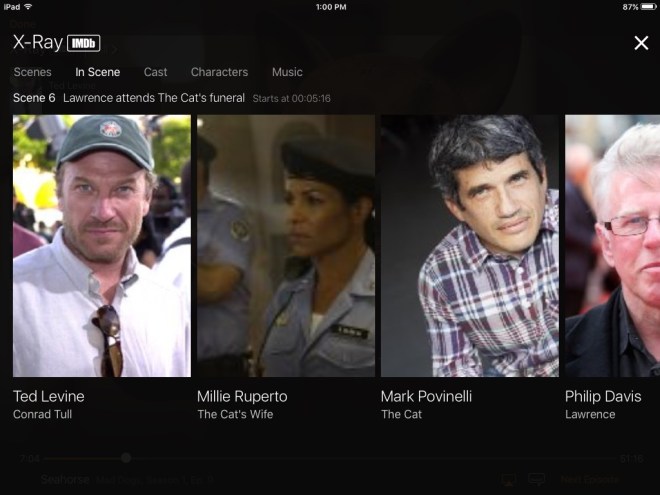This screenshot has height=495, width=660.
Task: Open the Cast tab
Action: pyautogui.click(x=155, y=72)
